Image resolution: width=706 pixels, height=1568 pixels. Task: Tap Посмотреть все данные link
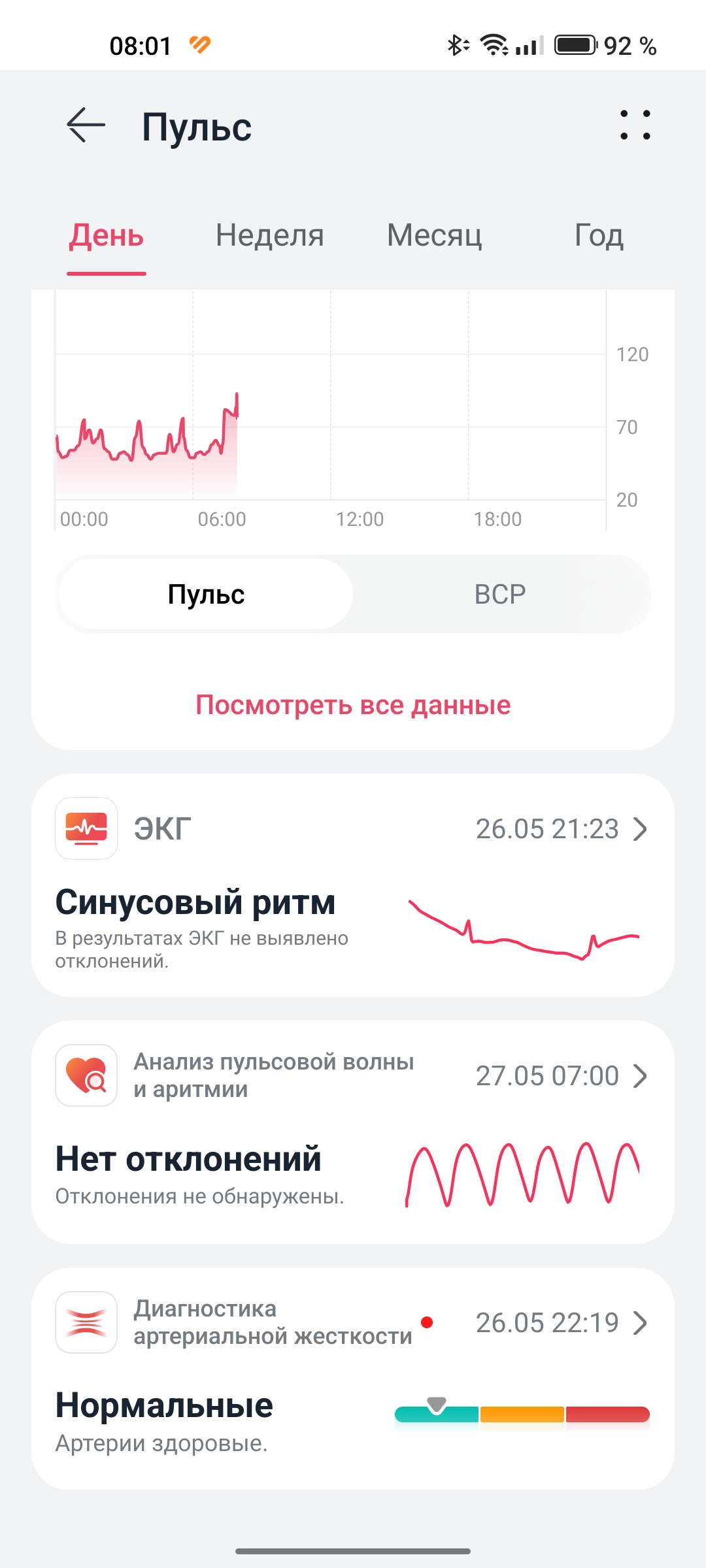pos(353,706)
